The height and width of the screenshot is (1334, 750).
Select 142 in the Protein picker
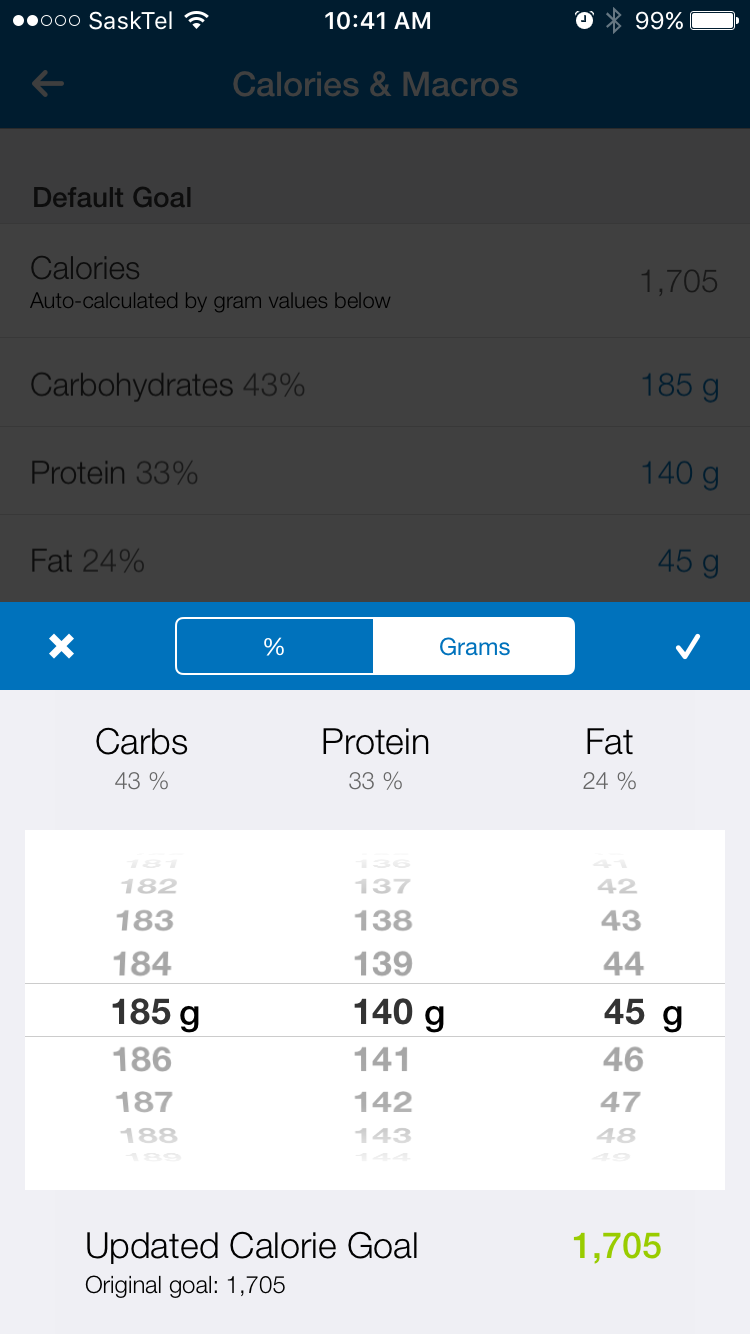383,1102
